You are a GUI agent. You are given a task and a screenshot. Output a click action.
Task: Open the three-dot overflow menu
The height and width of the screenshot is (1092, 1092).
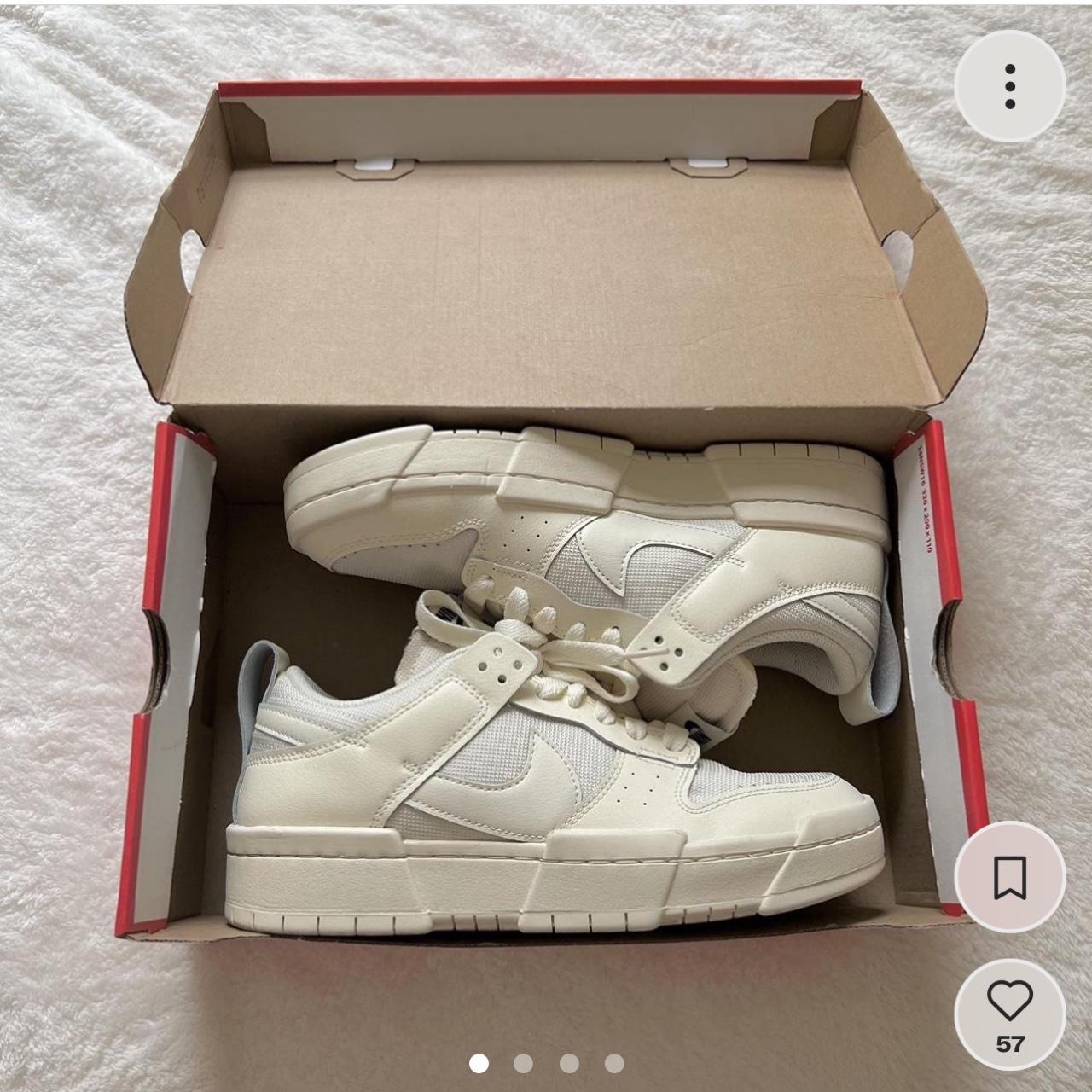tap(1010, 86)
